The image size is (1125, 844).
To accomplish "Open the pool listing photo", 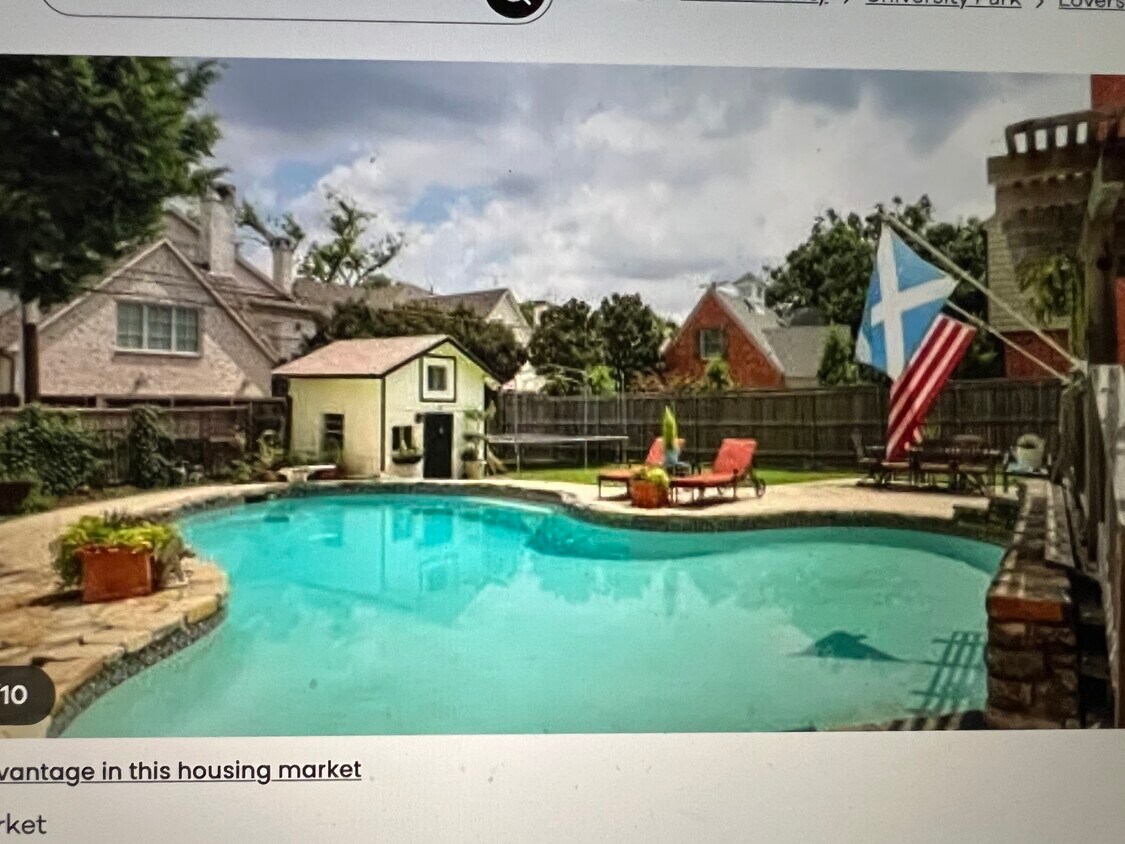I will 560,400.
